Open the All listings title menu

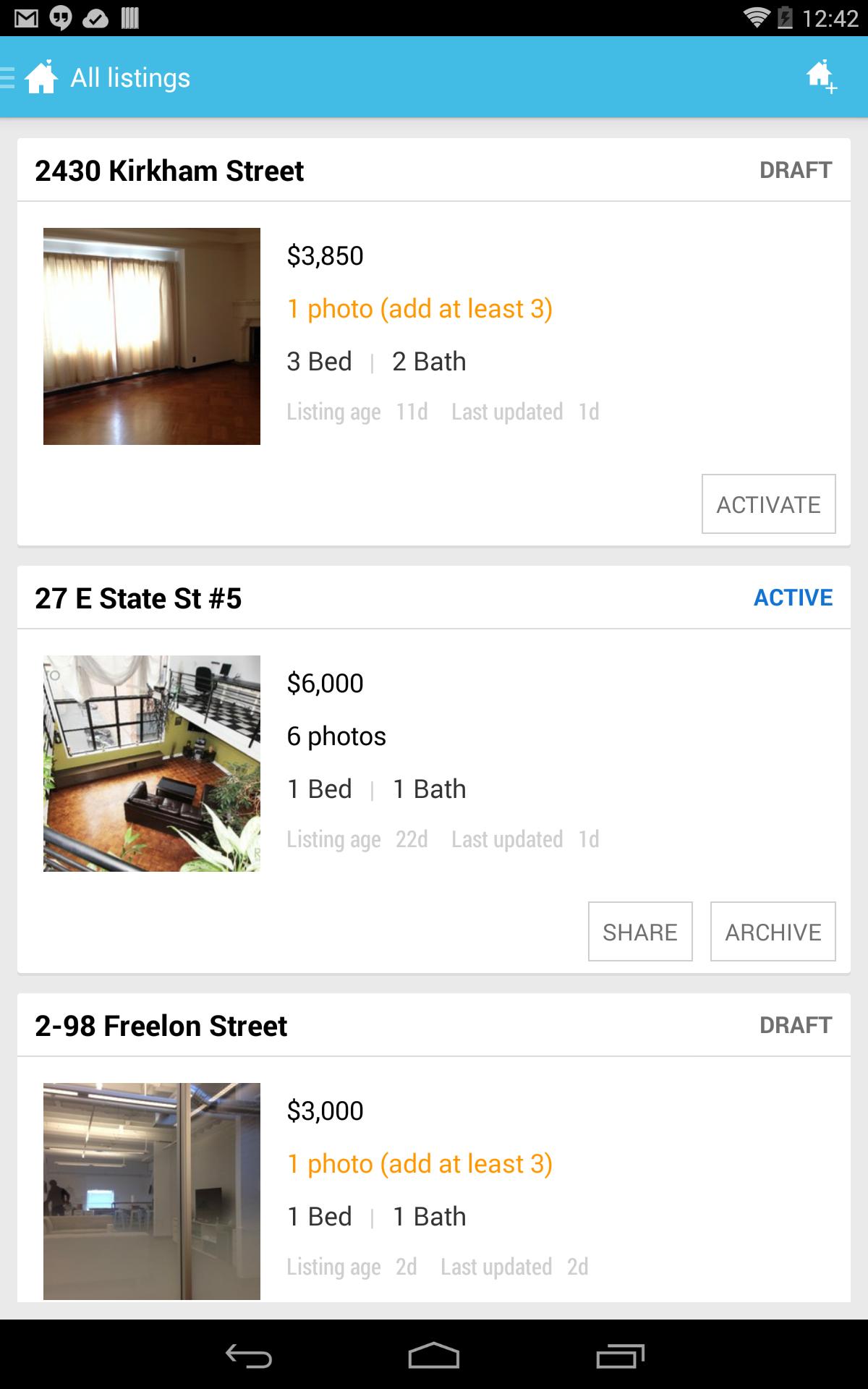pos(129,77)
